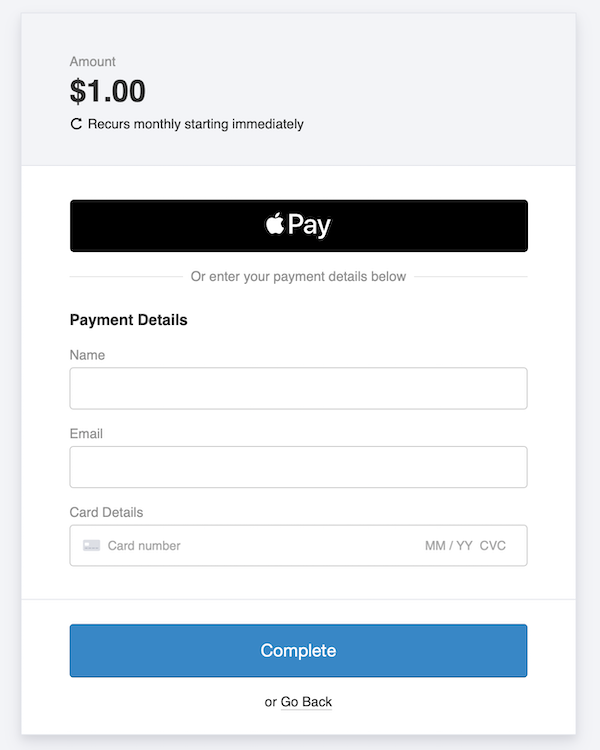This screenshot has width=600, height=750.
Task: Submit payment with Complete button
Action: 298,651
